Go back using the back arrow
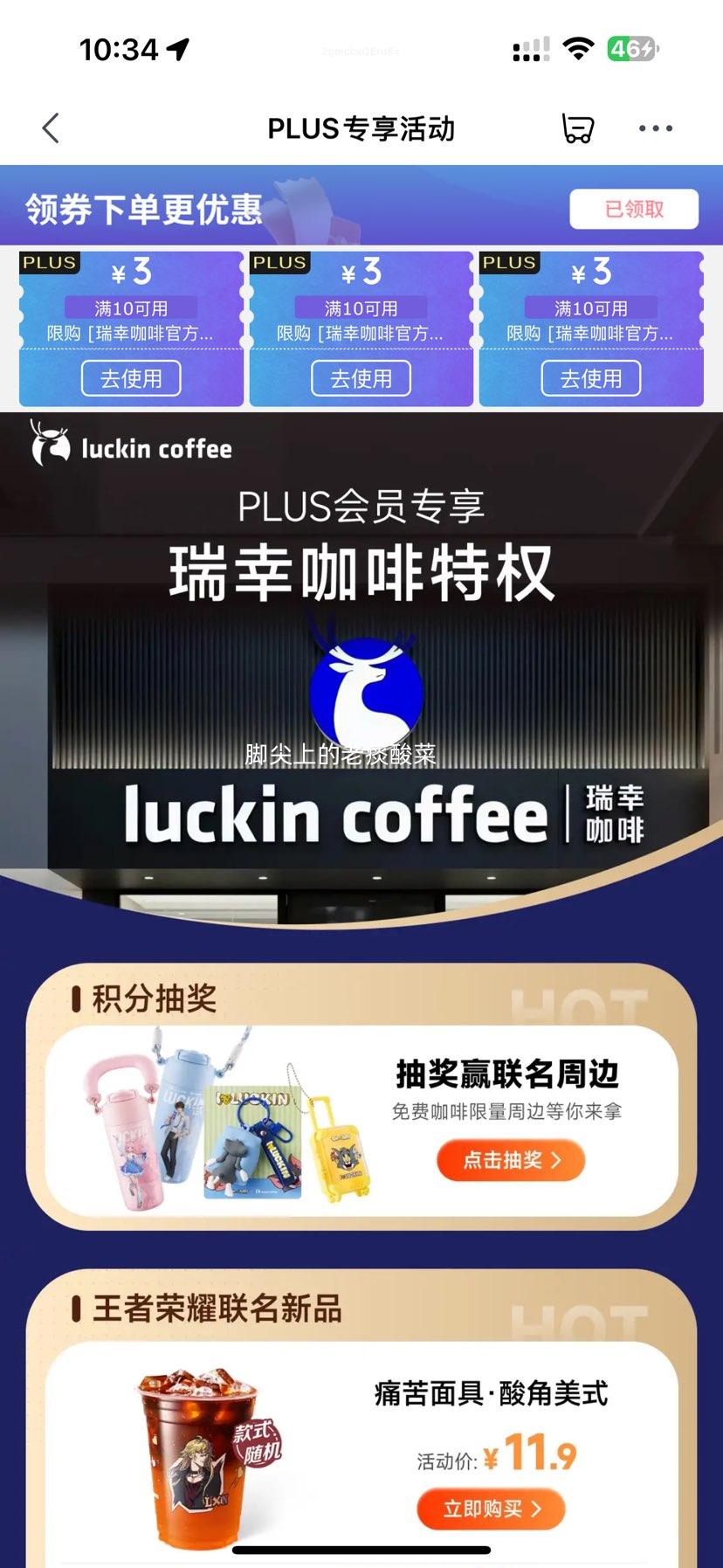723x1568 pixels. (51, 128)
